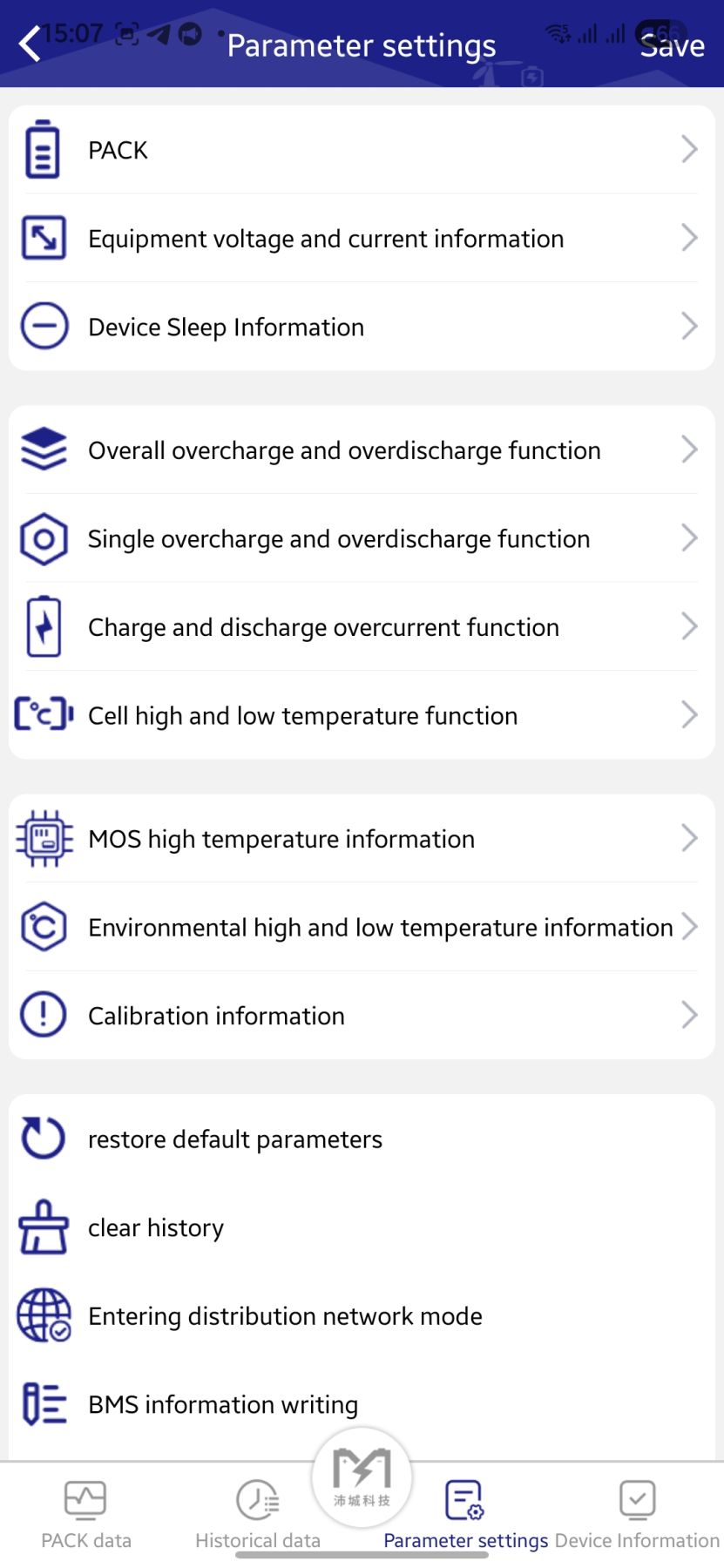This screenshot has width=724, height=1568.
Task: Open the PACK settings row
Action: (x=362, y=150)
